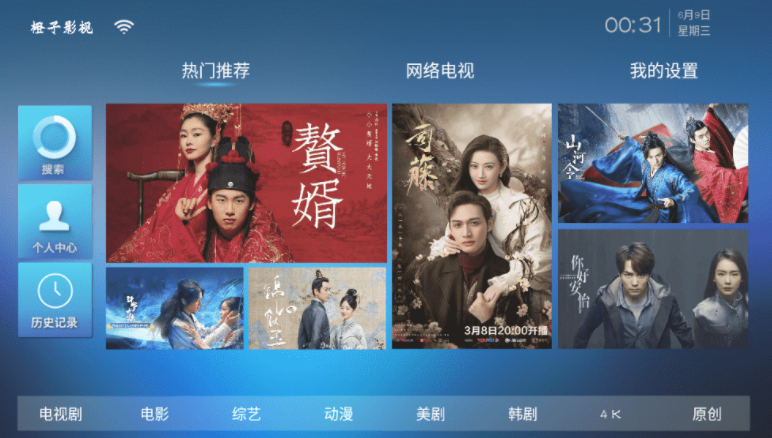Browse the 4K category
Viewport: 772px width, 438px height.
[x=610, y=413]
